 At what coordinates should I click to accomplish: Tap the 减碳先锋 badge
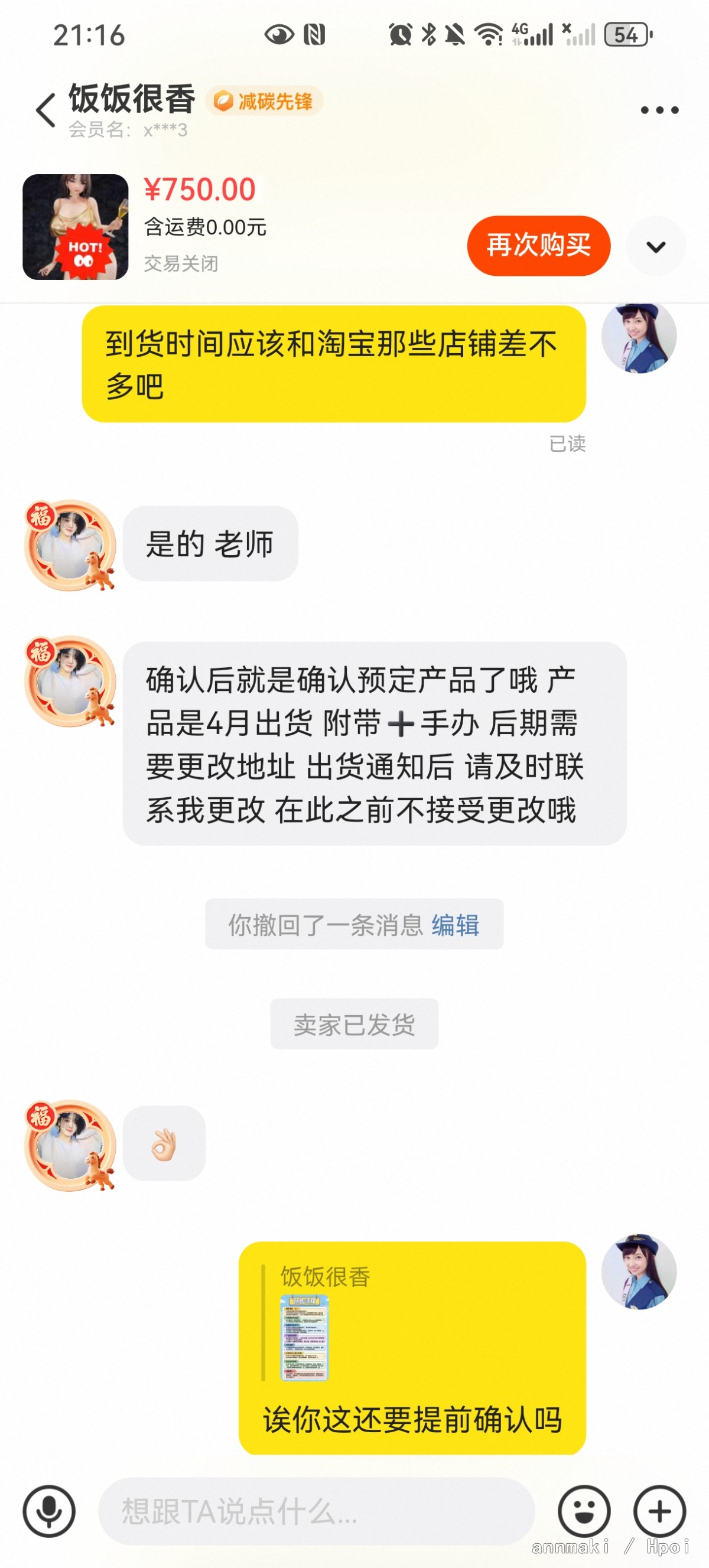(265, 101)
